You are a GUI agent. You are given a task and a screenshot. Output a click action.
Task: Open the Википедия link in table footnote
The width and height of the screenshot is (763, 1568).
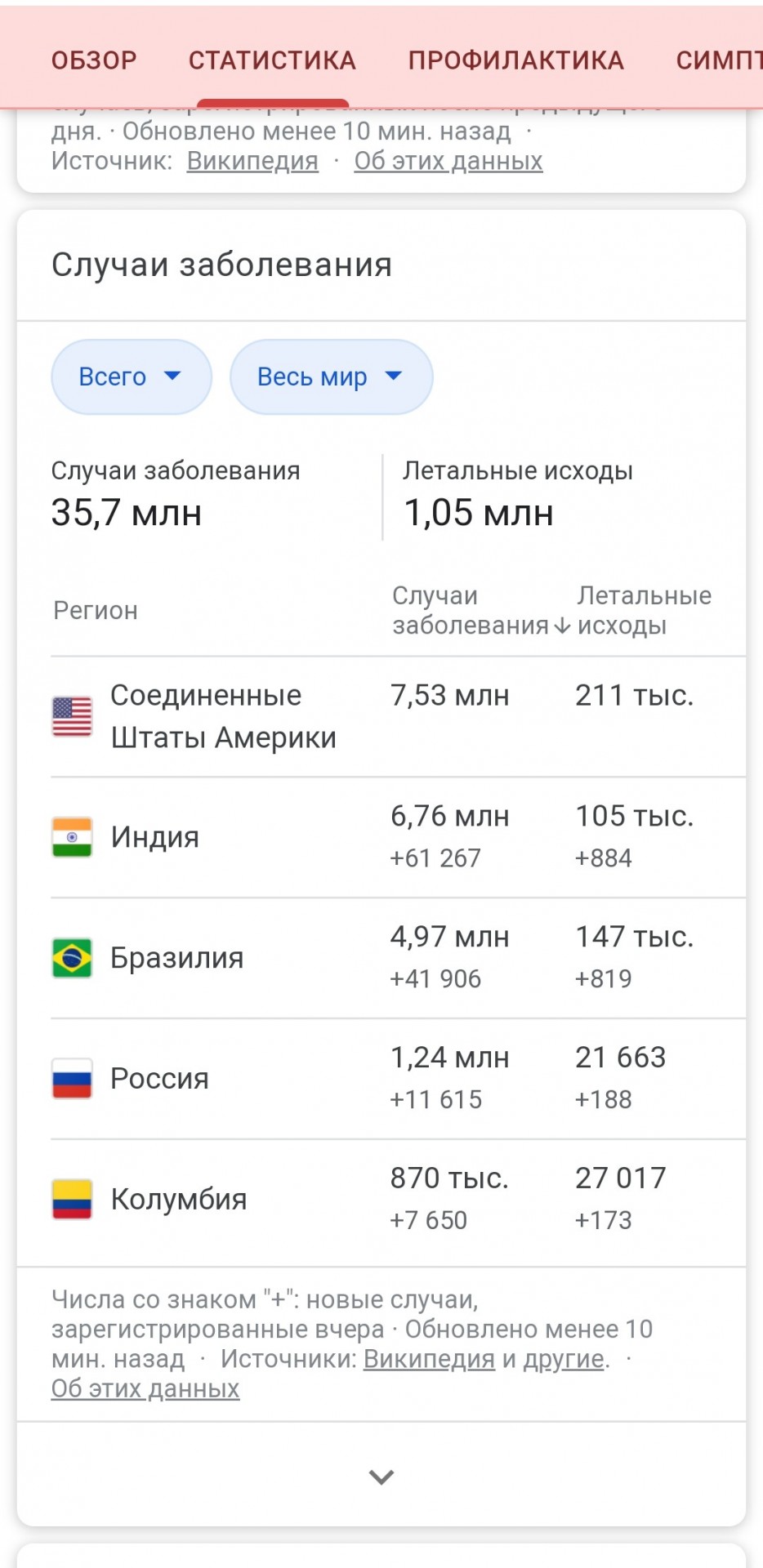click(429, 1359)
